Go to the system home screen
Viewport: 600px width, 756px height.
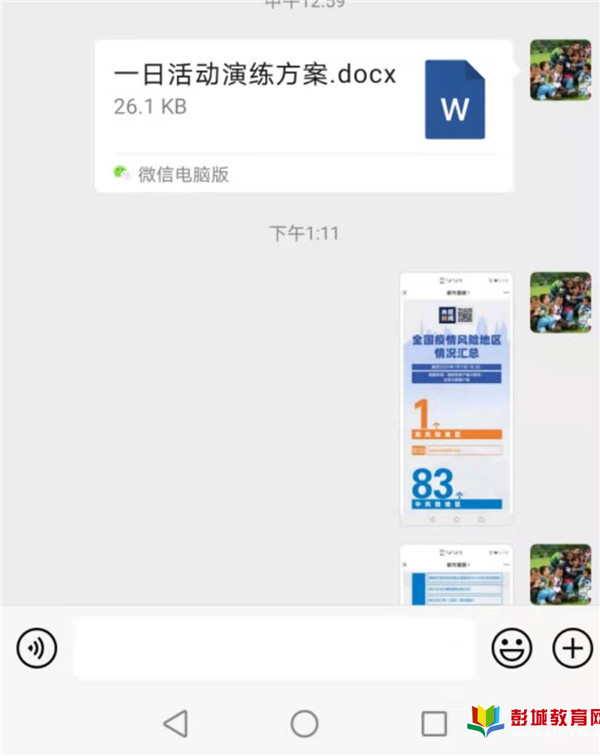tap(304, 723)
